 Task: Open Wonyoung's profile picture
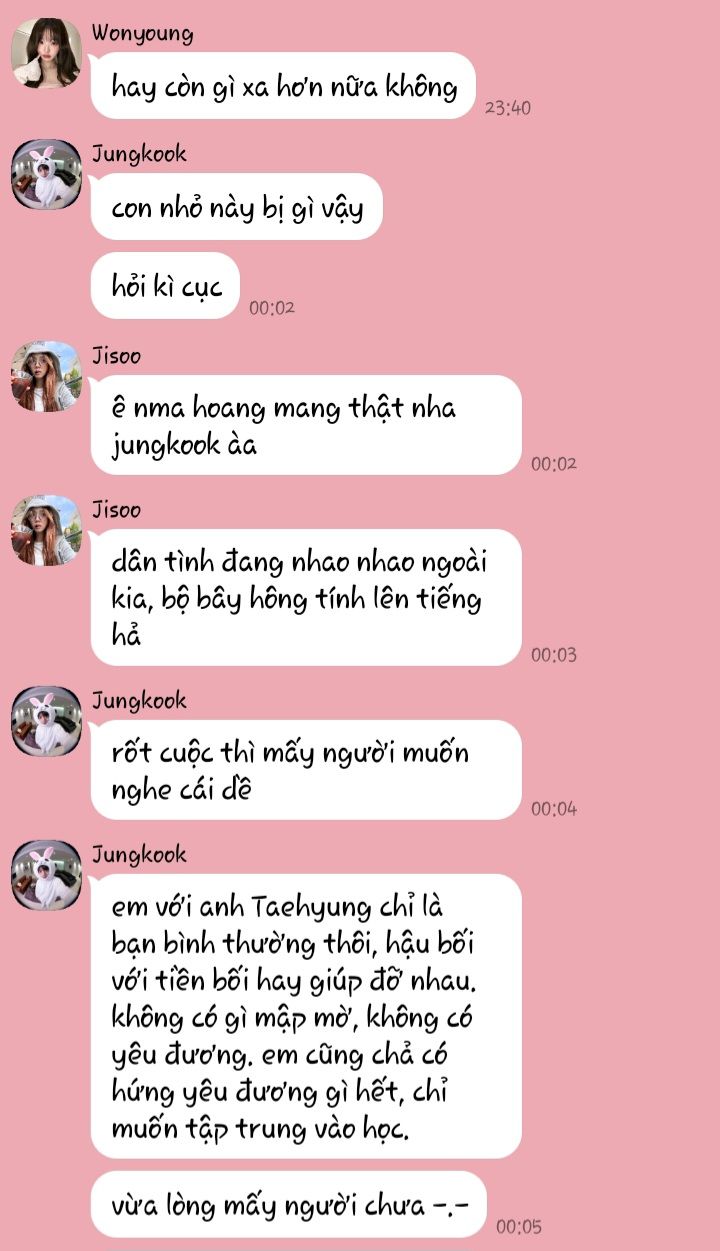(46, 53)
